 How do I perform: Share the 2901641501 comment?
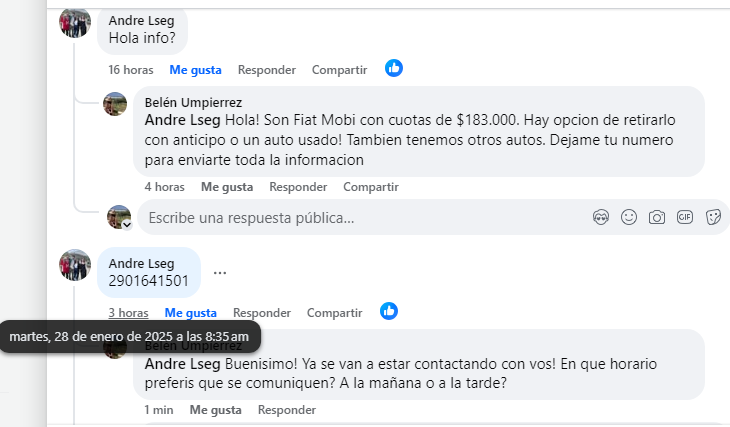(x=334, y=313)
